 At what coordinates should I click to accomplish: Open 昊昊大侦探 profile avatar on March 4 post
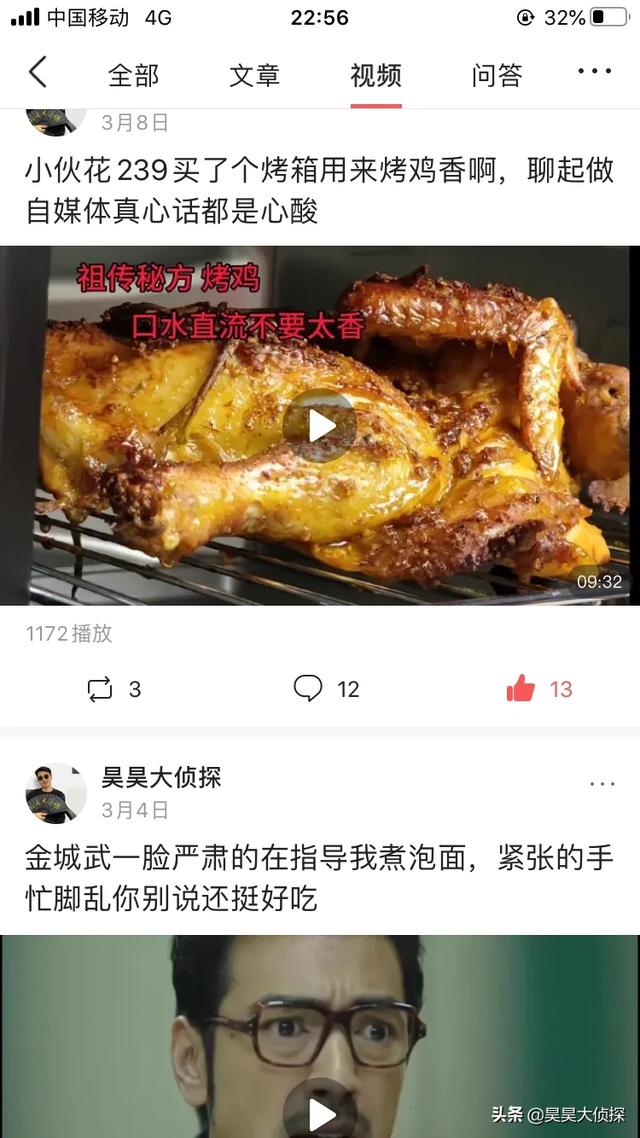tap(57, 793)
